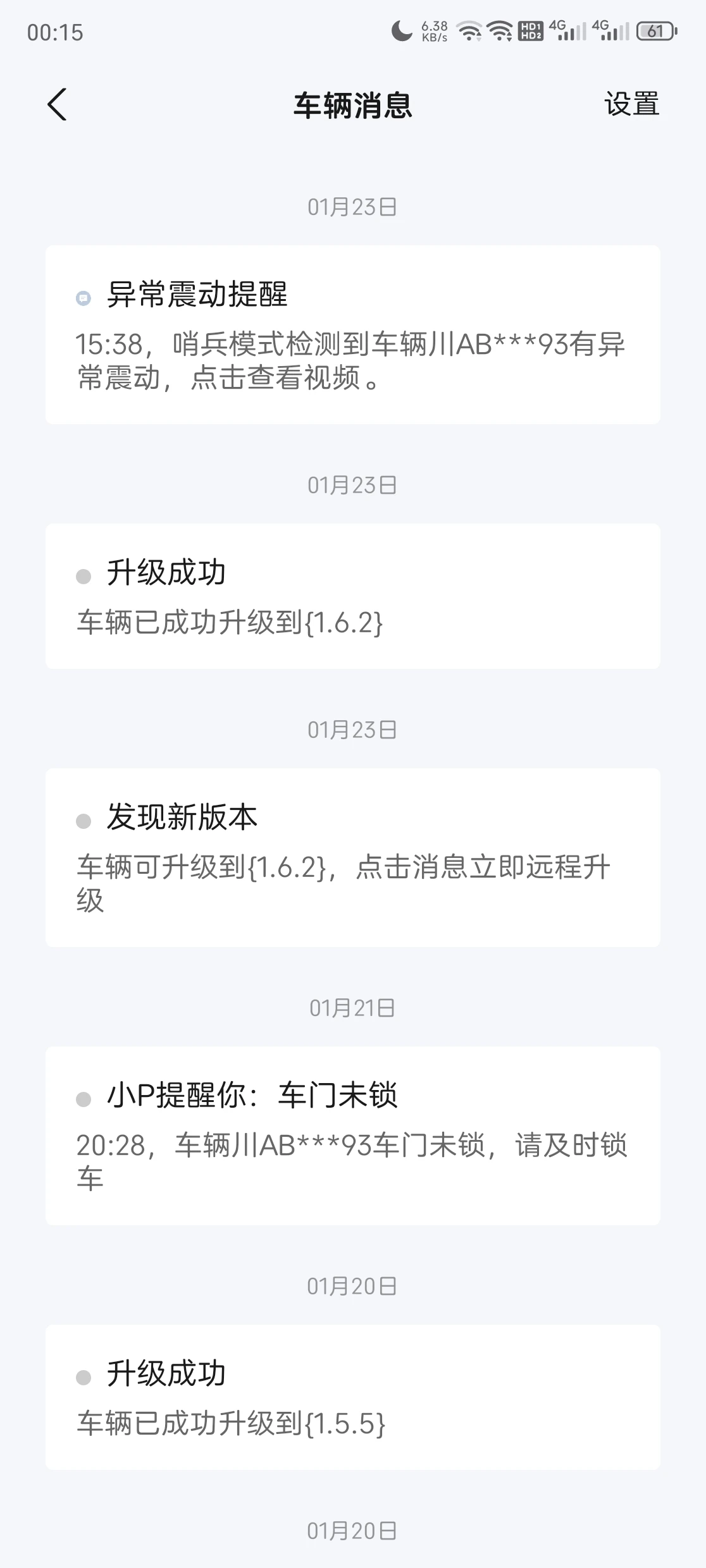The width and height of the screenshot is (706, 1568).
Task: Open 设置 in the top right
Action: pyautogui.click(x=631, y=104)
